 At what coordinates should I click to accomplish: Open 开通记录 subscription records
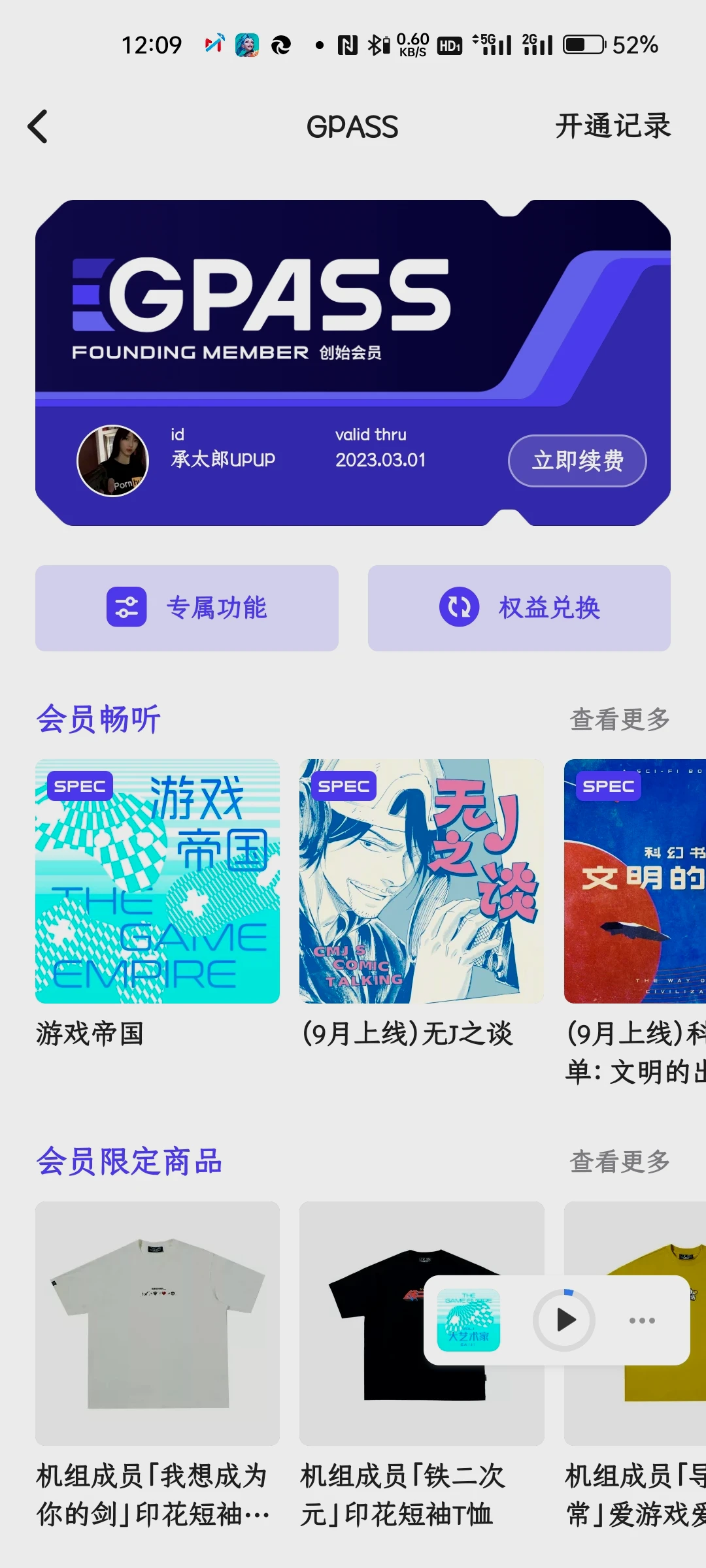(x=613, y=126)
